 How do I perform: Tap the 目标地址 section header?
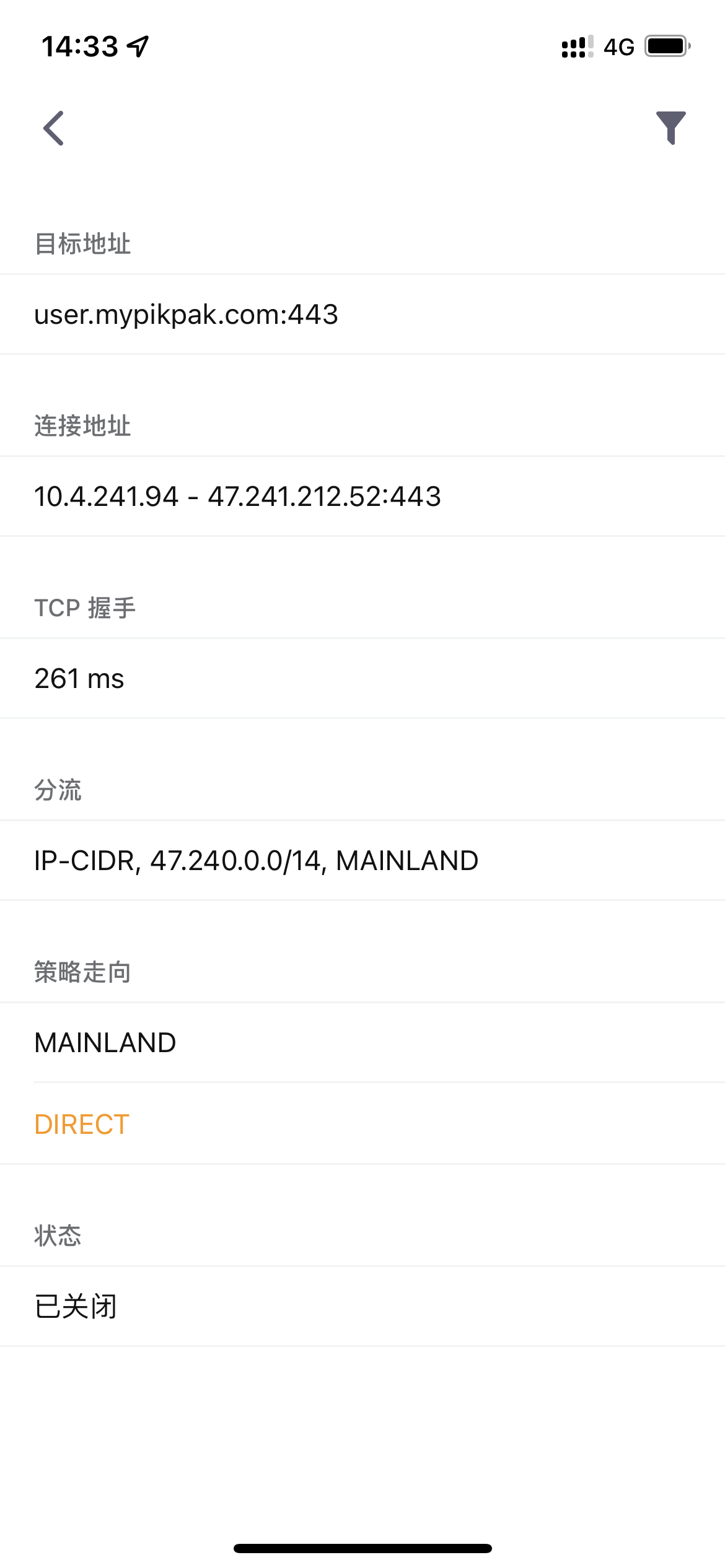[x=82, y=245]
